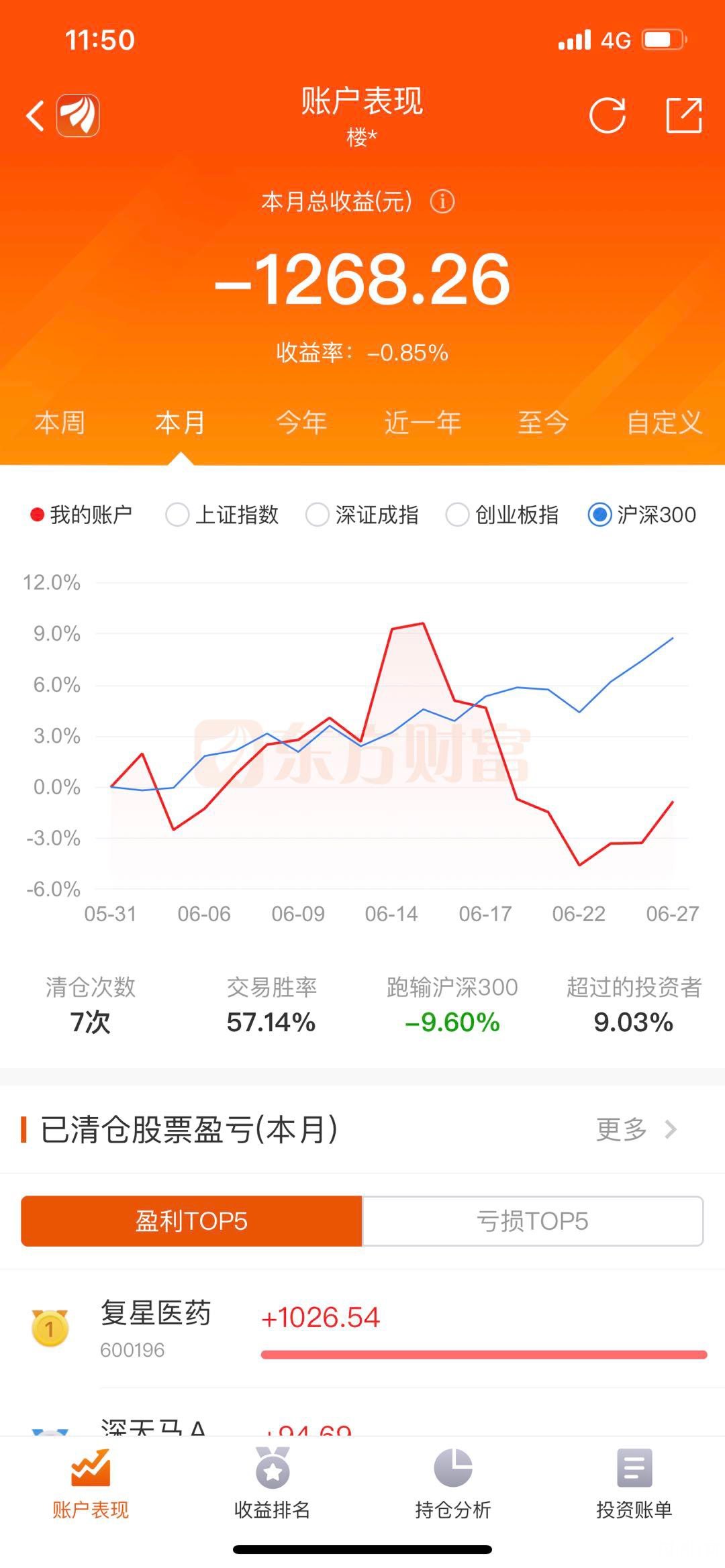Refresh the account performance data

[x=608, y=115]
